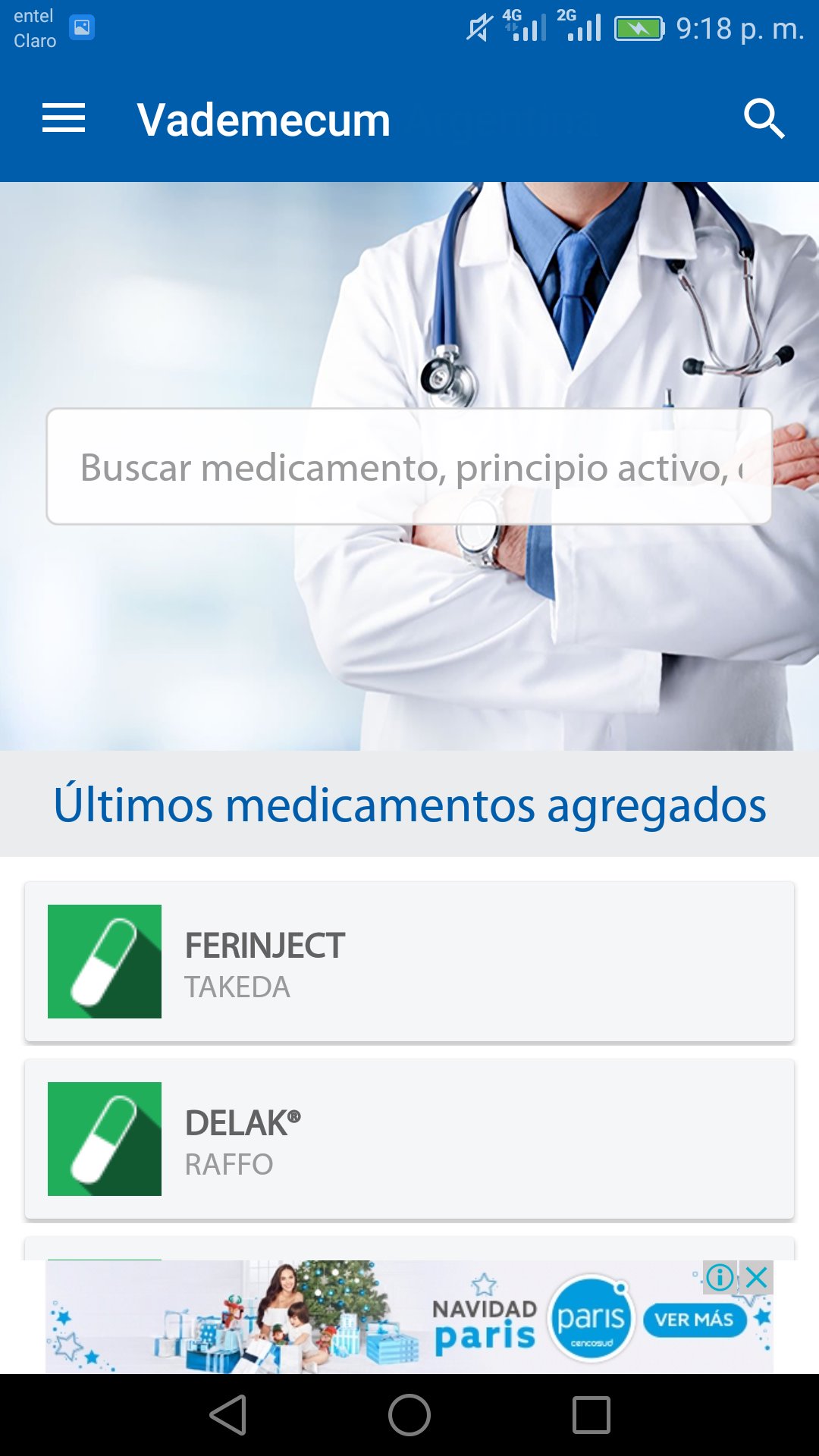Open the hamburger navigation menu
The width and height of the screenshot is (819, 1456).
64,119
